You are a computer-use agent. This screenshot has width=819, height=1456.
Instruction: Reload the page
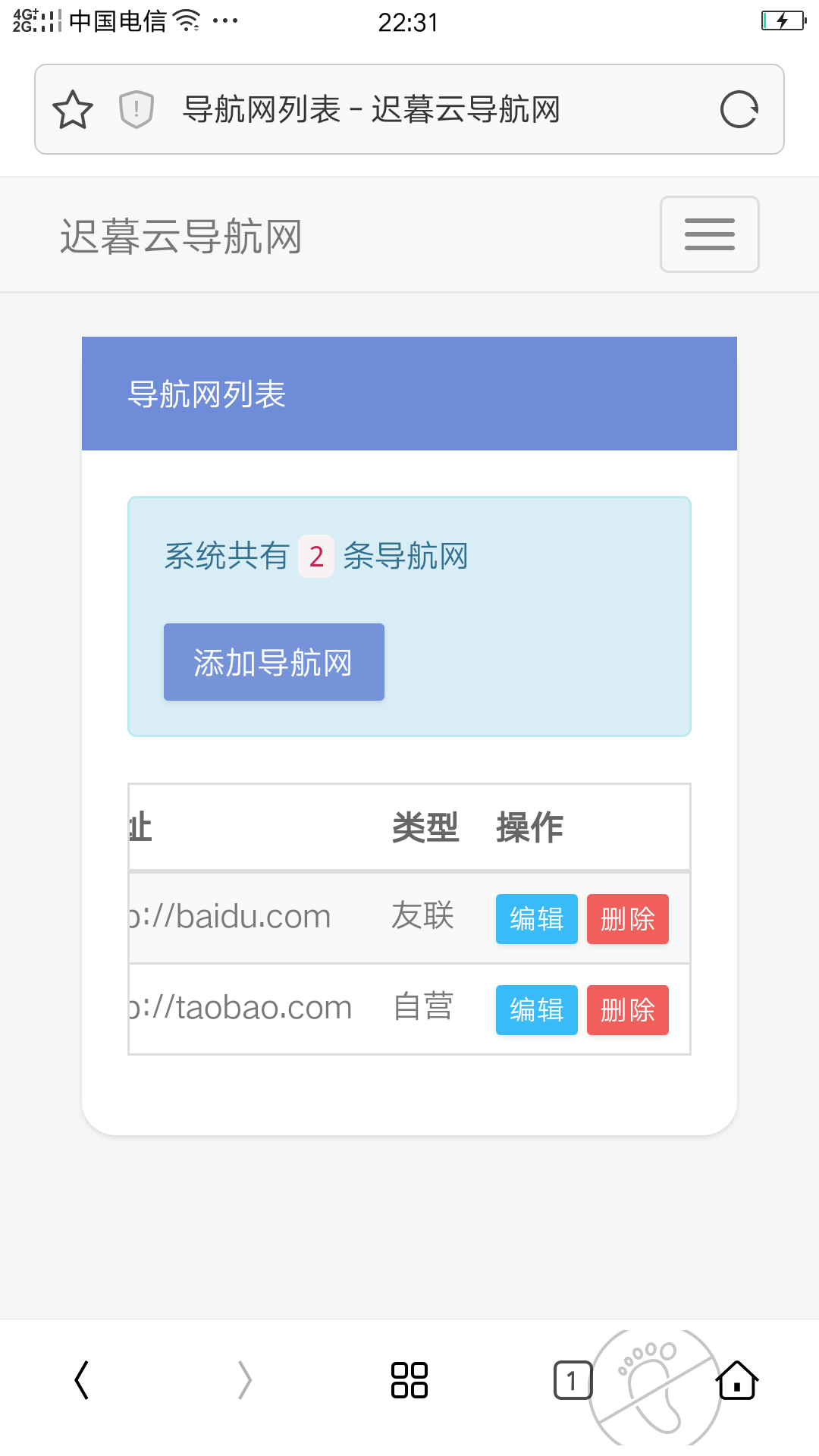739,109
